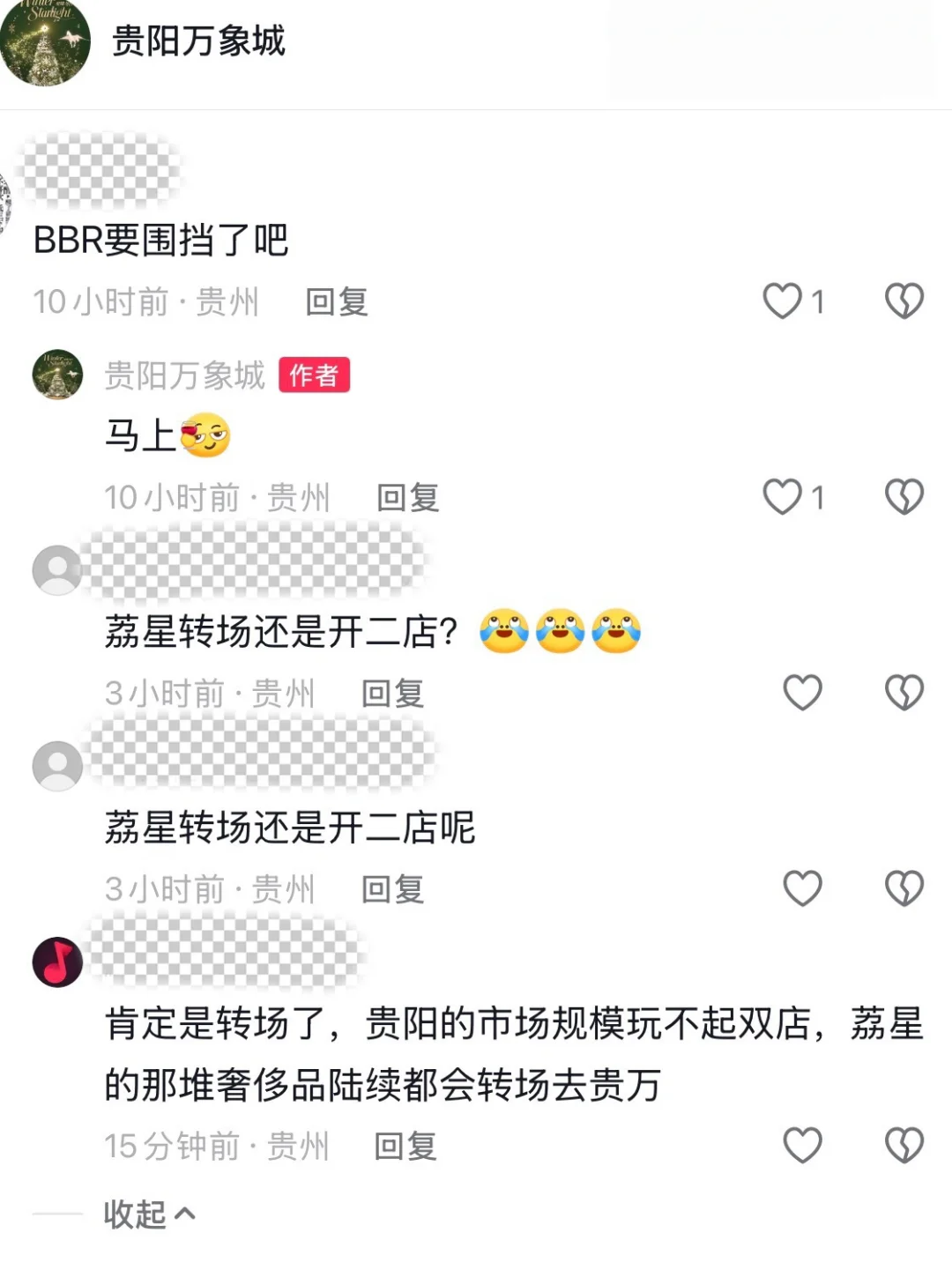Like the comment BBR要围挡了吧
Image resolution: width=952 pixels, height=1270 pixels.
coord(782,301)
